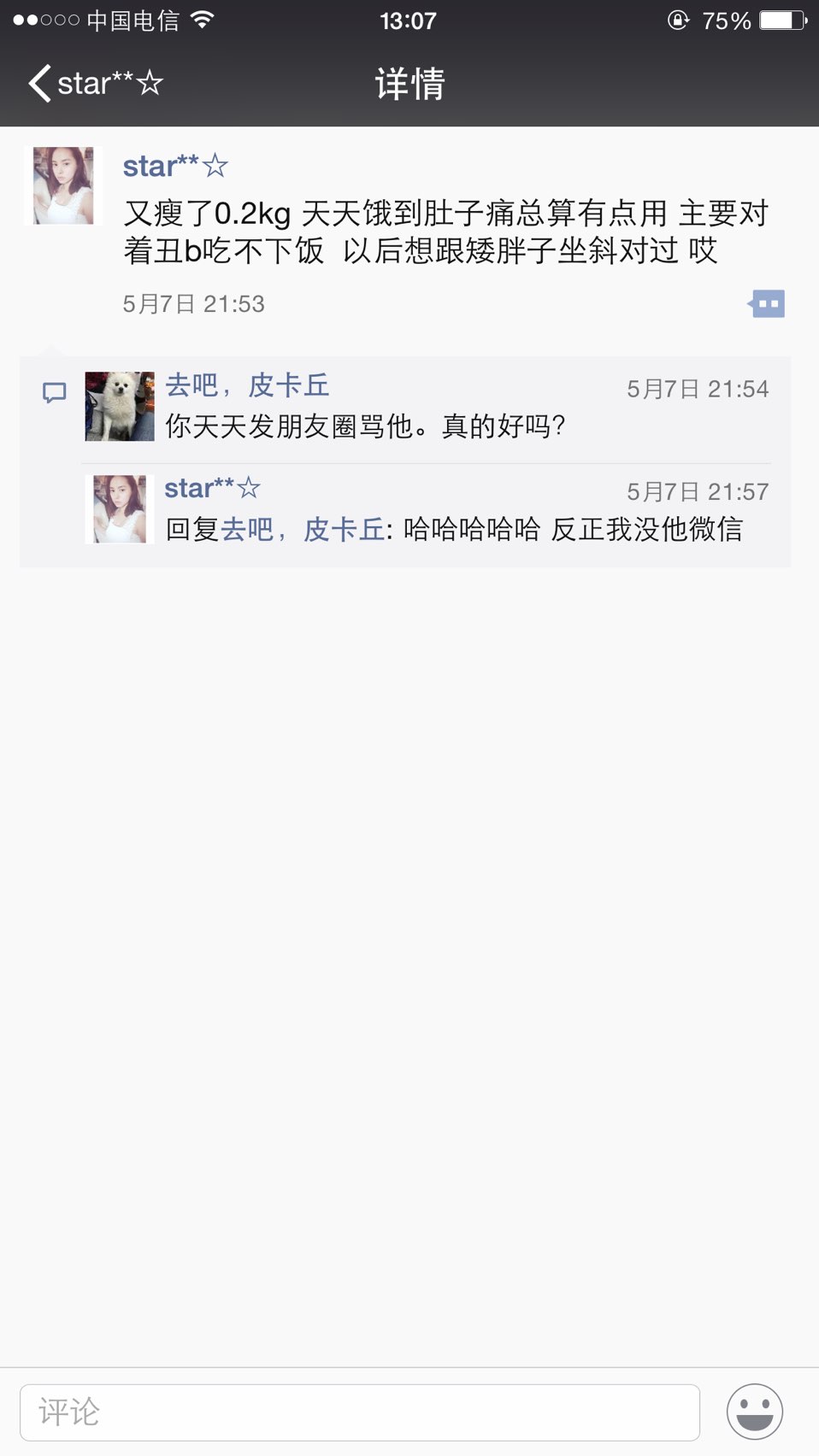Reply to comment 你天天发朋友圈骂他
The height and width of the screenshot is (1456, 819).
click(x=365, y=426)
